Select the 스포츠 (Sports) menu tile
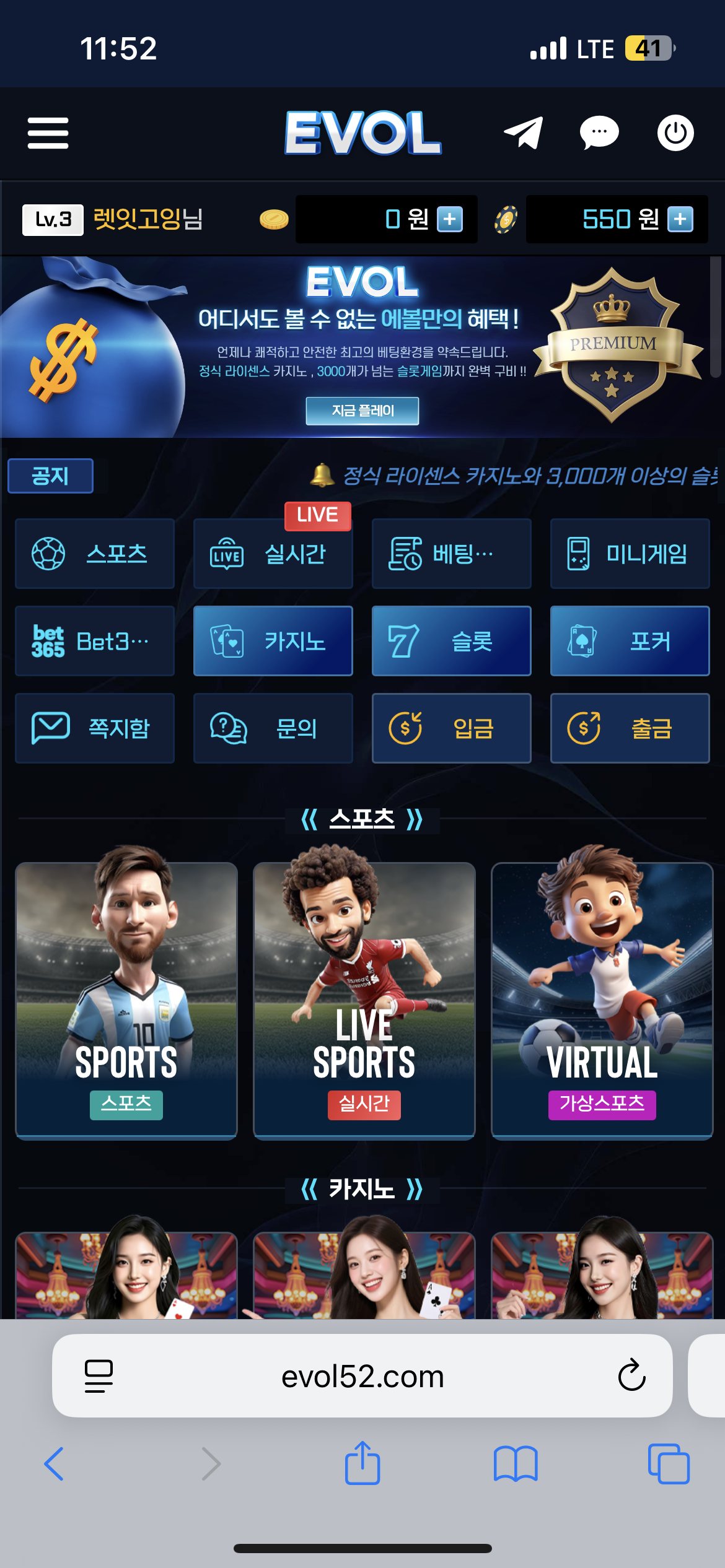Viewport: 725px width, 1568px height. pos(94,553)
